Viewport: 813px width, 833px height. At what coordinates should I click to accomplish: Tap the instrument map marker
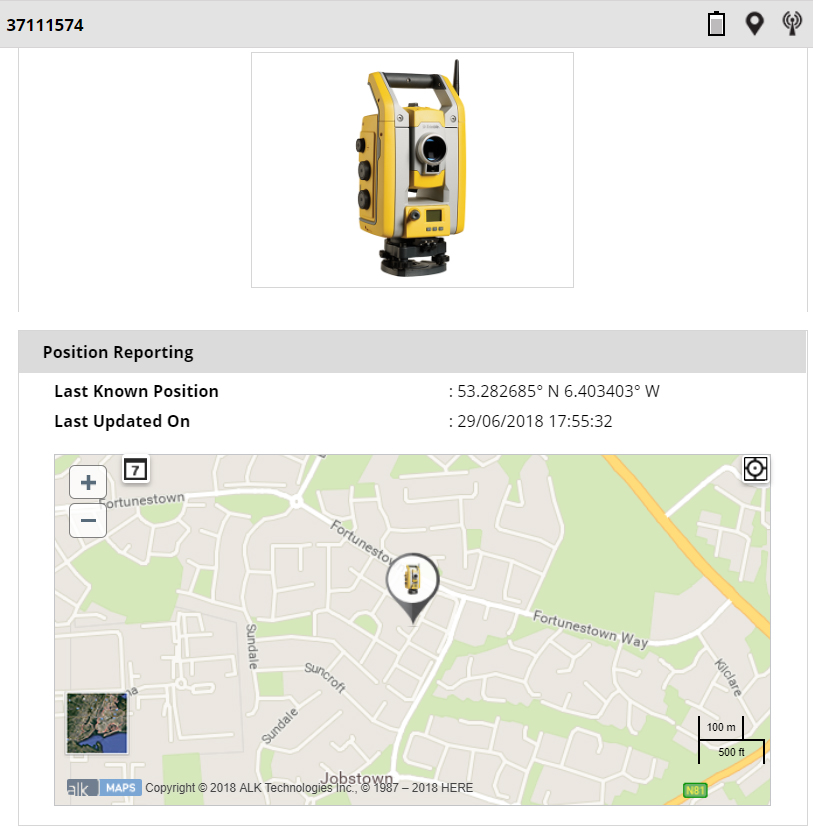click(413, 582)
